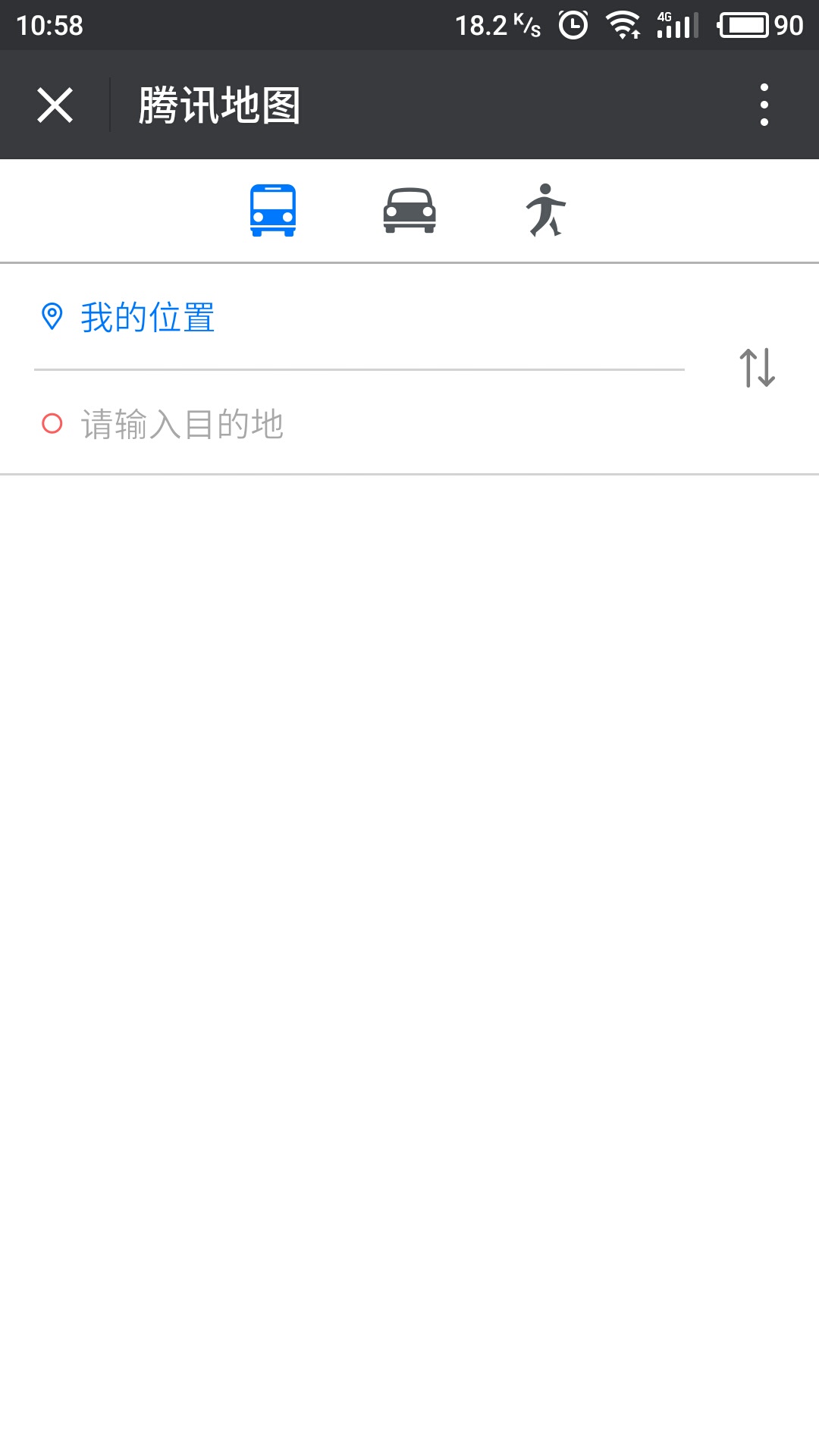Switch to the walking mode
Screen dimensions: 819x1456
click(x=546, y=211)
